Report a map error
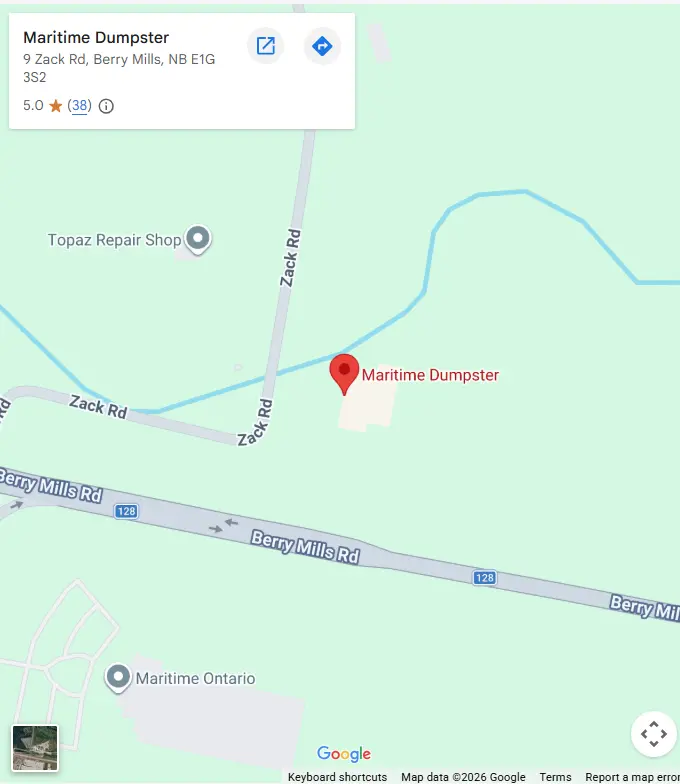Screen dimensions: 680x784 pyautogui.click(x=632, y=777)
